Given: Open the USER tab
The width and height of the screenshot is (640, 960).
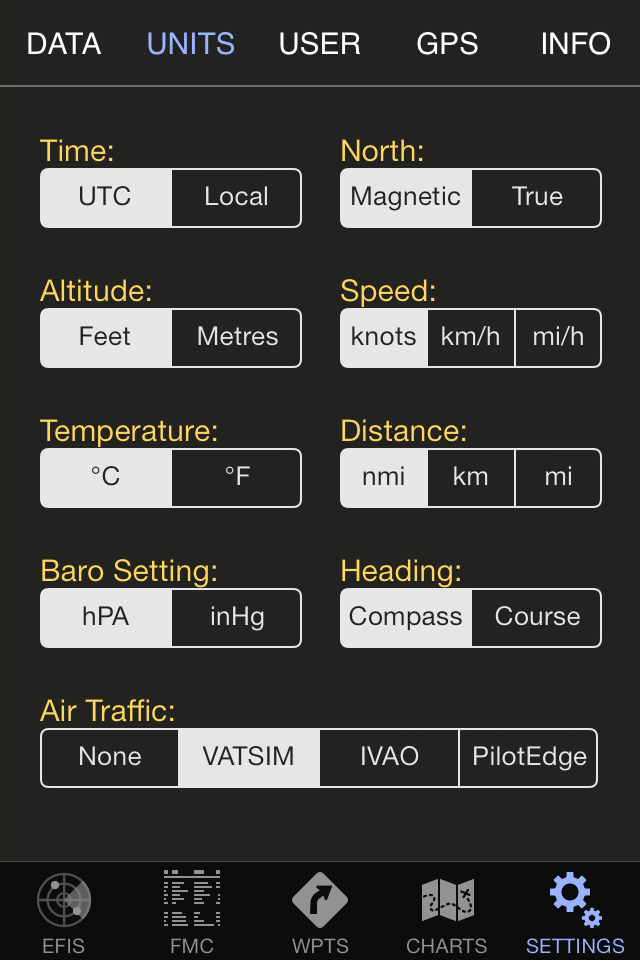Looking at the screenshot, I should click(320, 44).
